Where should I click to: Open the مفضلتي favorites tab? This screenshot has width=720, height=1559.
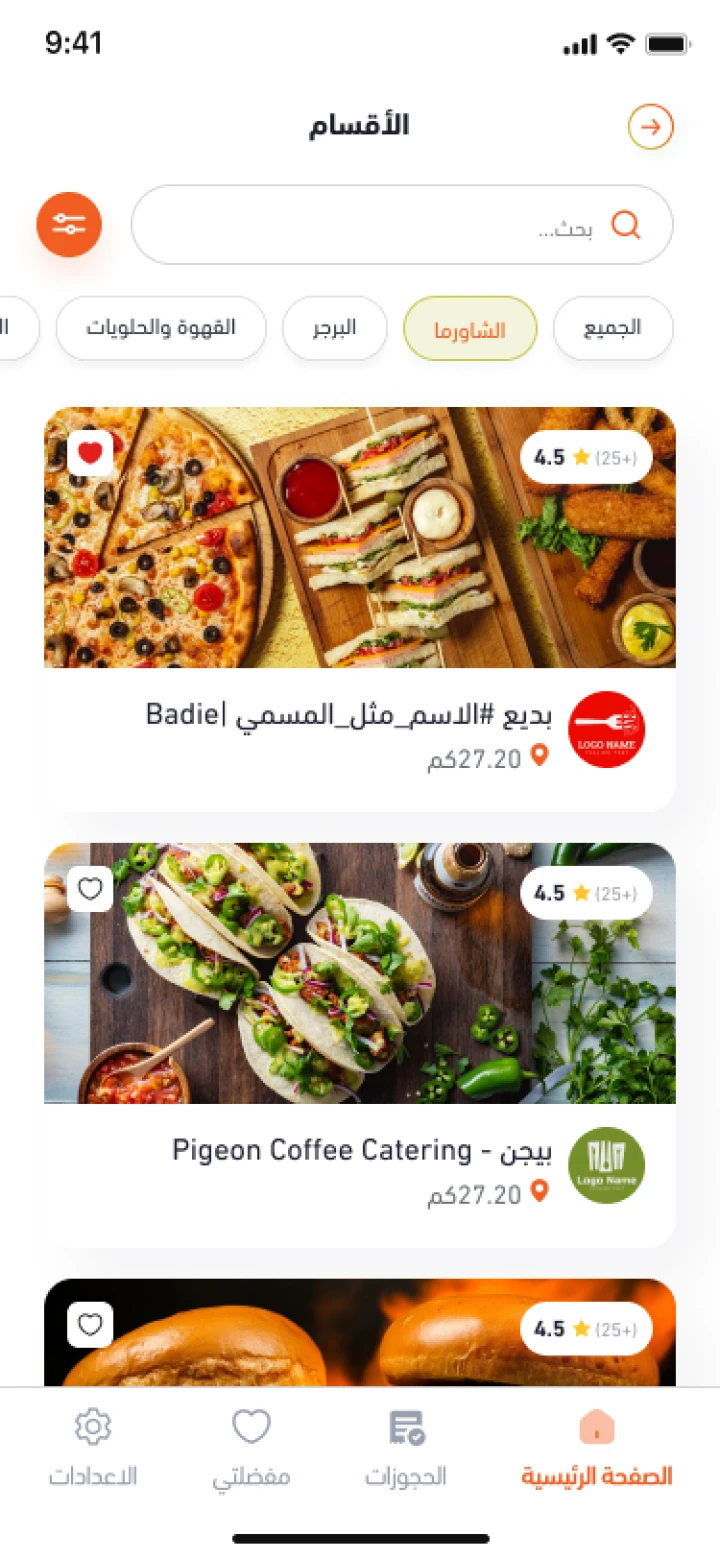[x=251, y=1448]
